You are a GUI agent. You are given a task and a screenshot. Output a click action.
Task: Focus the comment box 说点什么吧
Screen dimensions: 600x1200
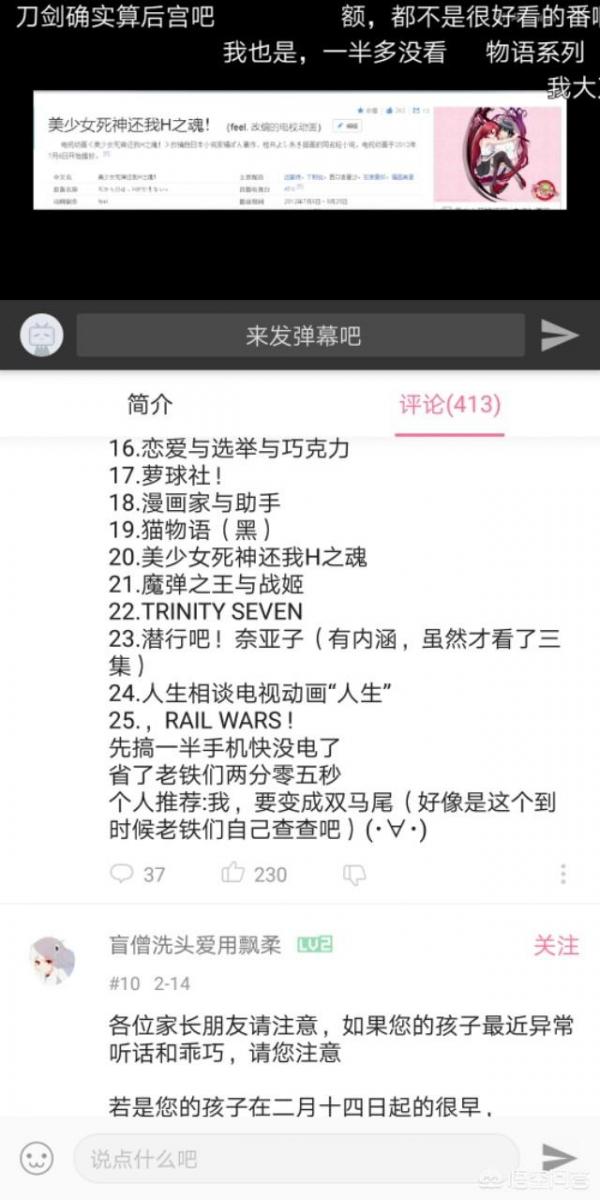pos(295,1159)
